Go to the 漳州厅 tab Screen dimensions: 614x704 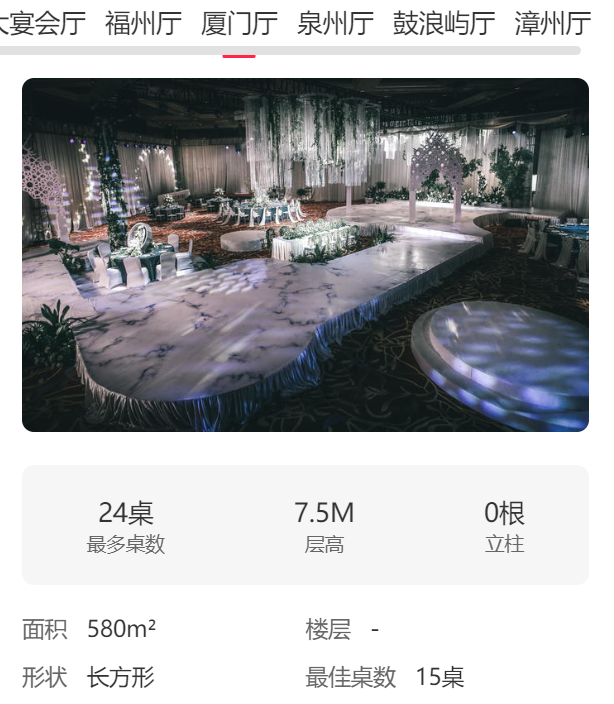(x=552, y=22)
